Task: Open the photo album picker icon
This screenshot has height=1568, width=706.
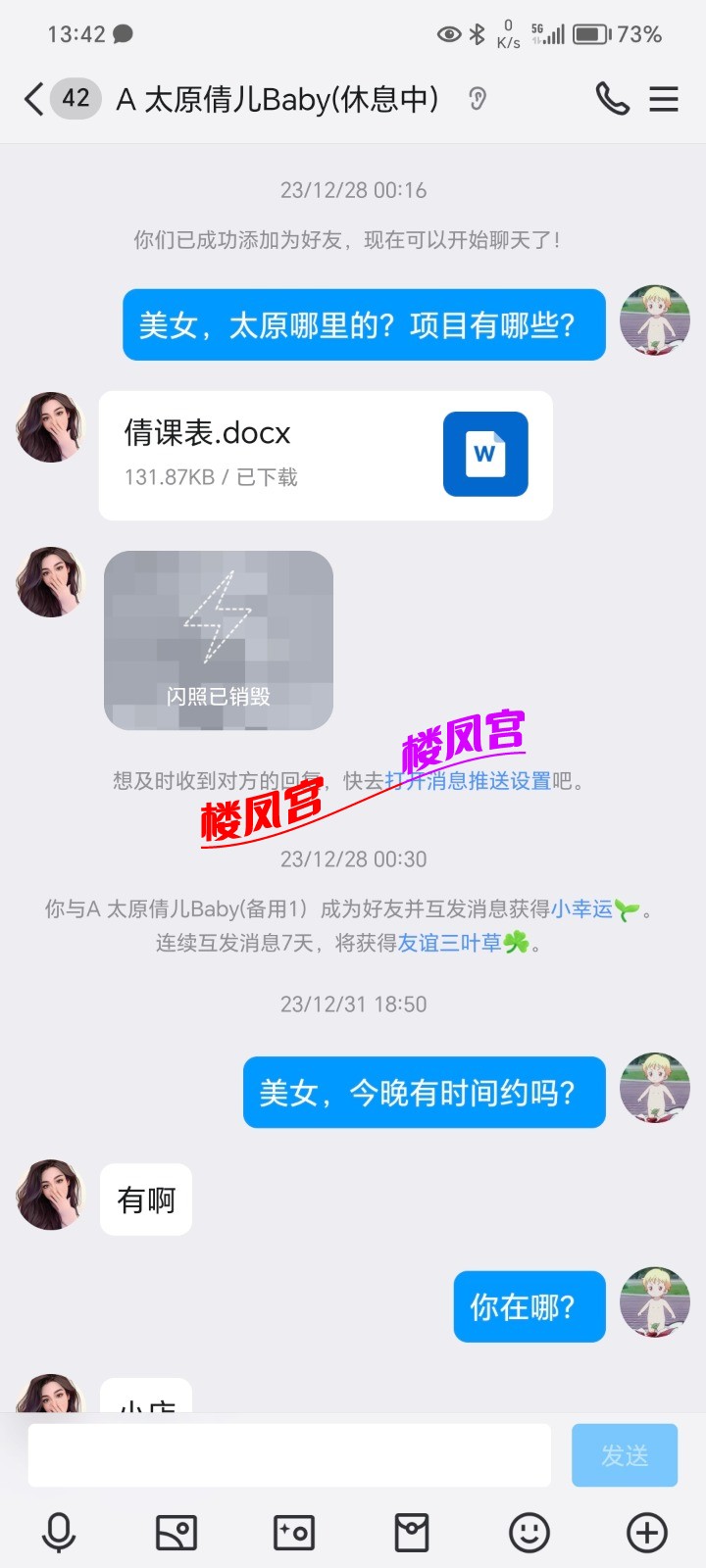Action: 177,1534
